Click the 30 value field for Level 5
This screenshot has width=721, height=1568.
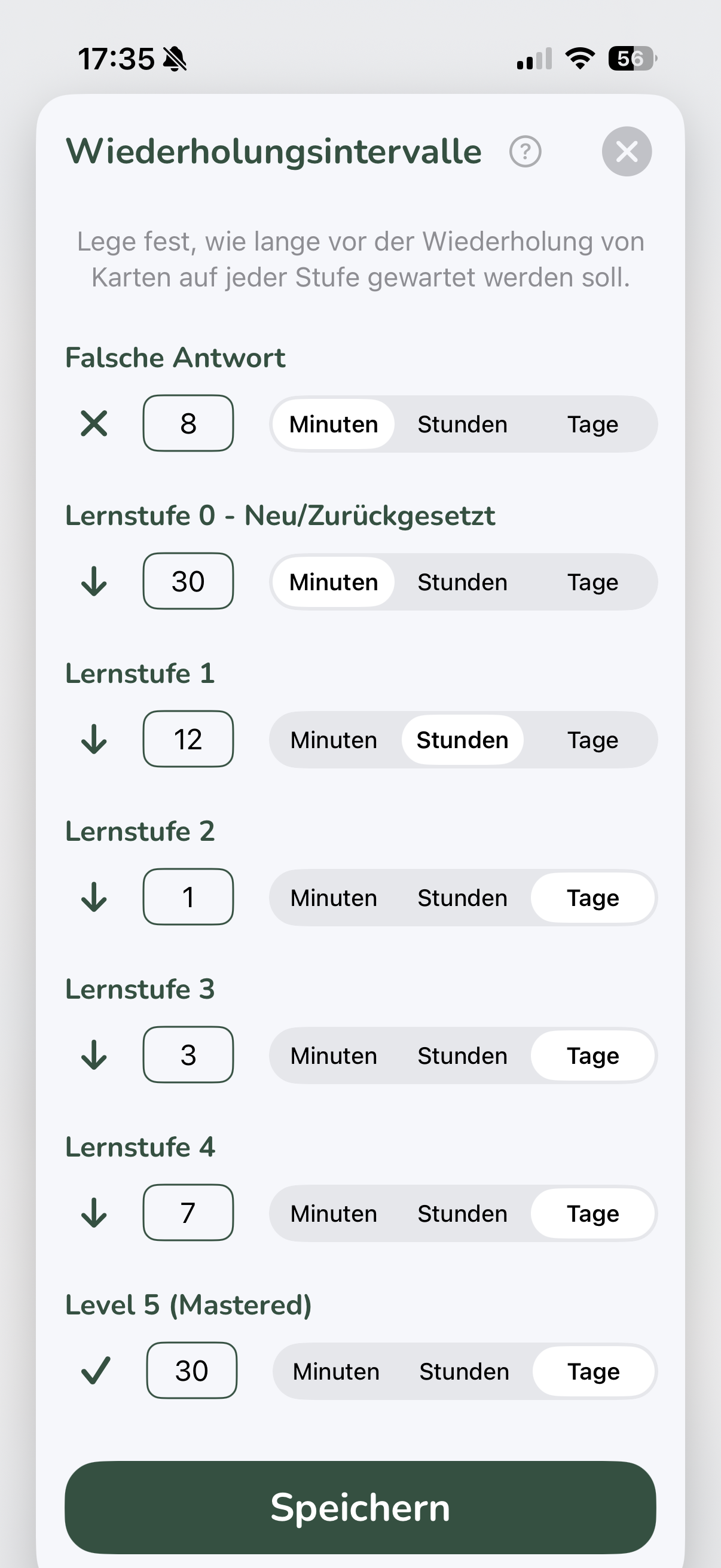[x=192, y=1371]
